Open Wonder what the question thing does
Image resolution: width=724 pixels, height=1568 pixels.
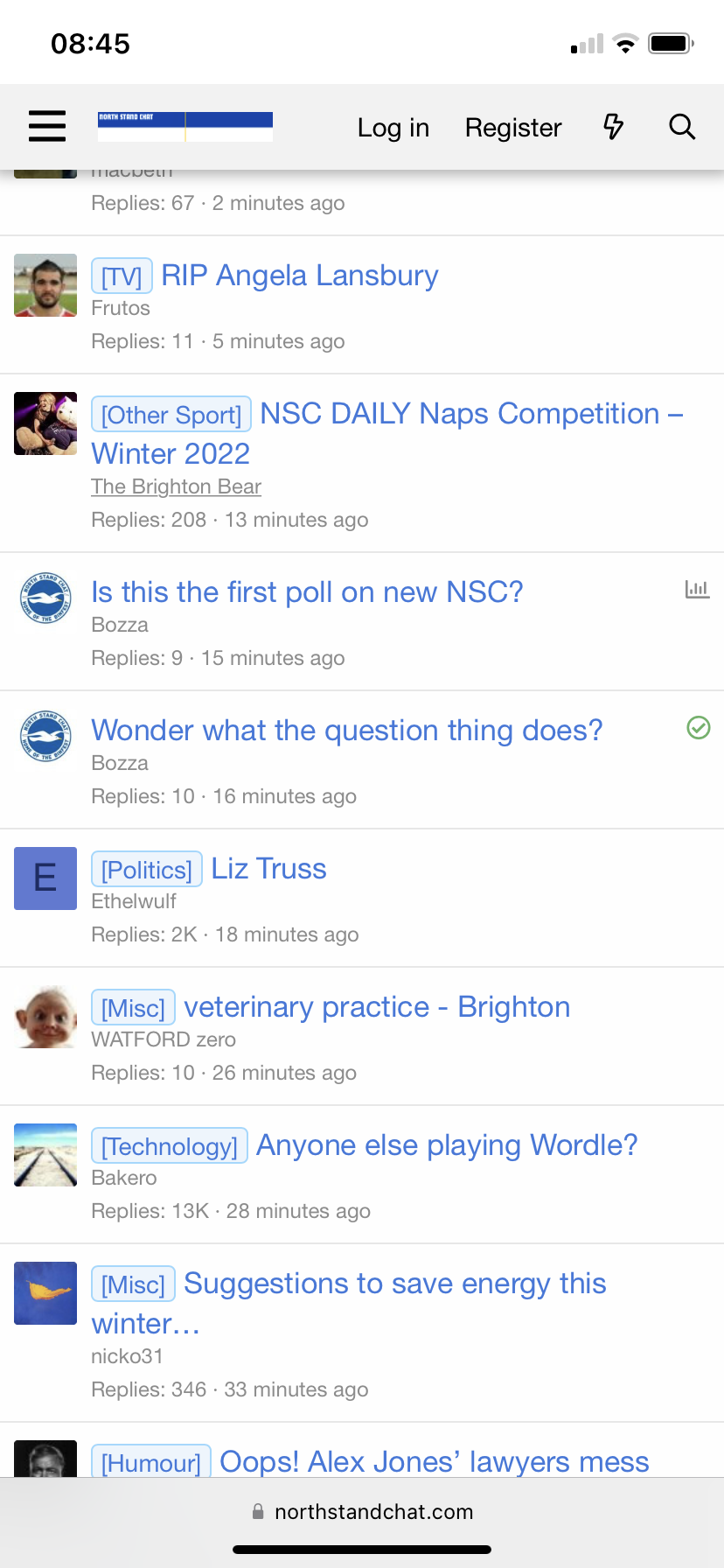[x=347, y=731]
